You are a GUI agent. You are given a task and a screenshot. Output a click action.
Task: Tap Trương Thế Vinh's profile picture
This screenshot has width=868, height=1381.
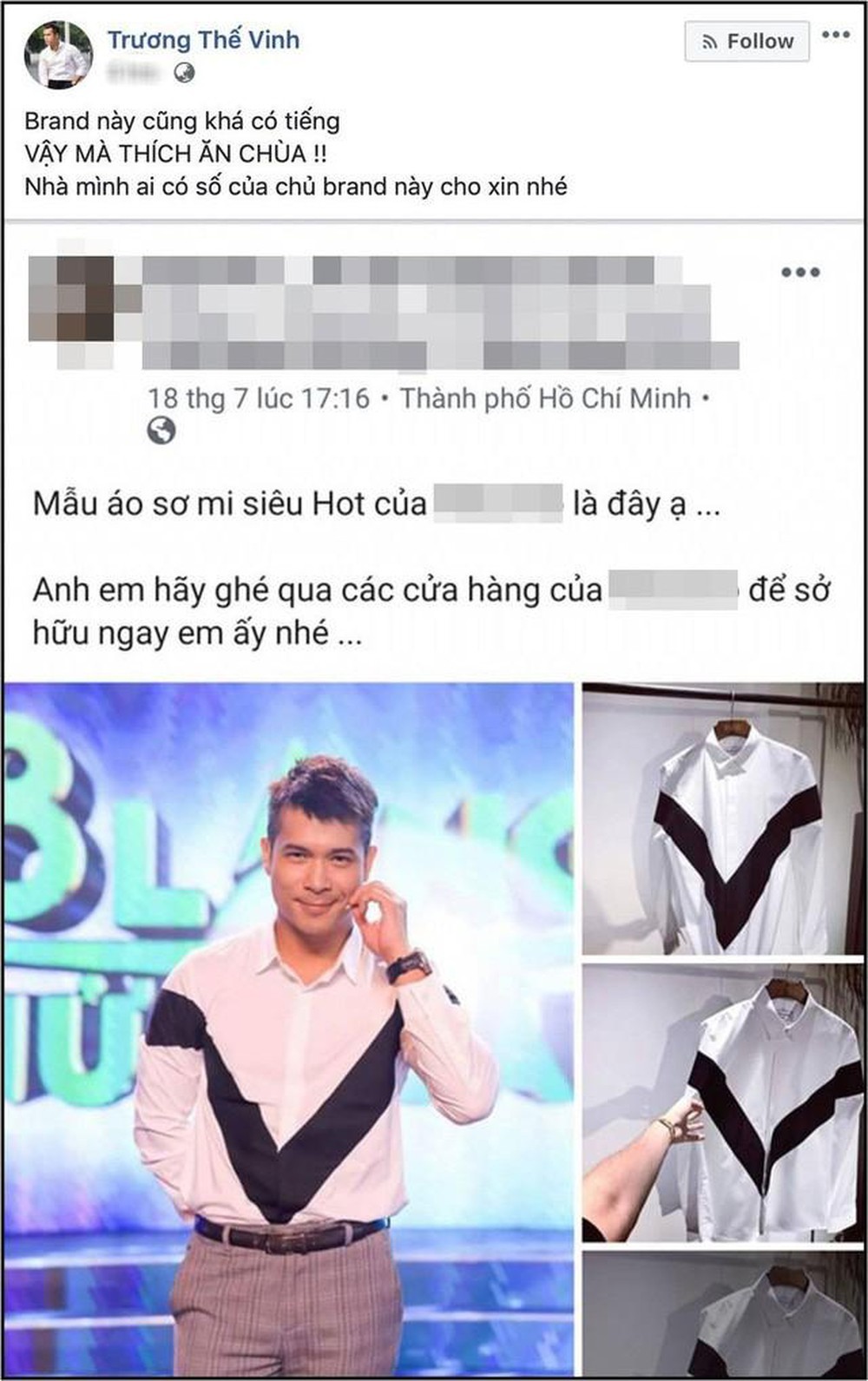tap(58, 55)
